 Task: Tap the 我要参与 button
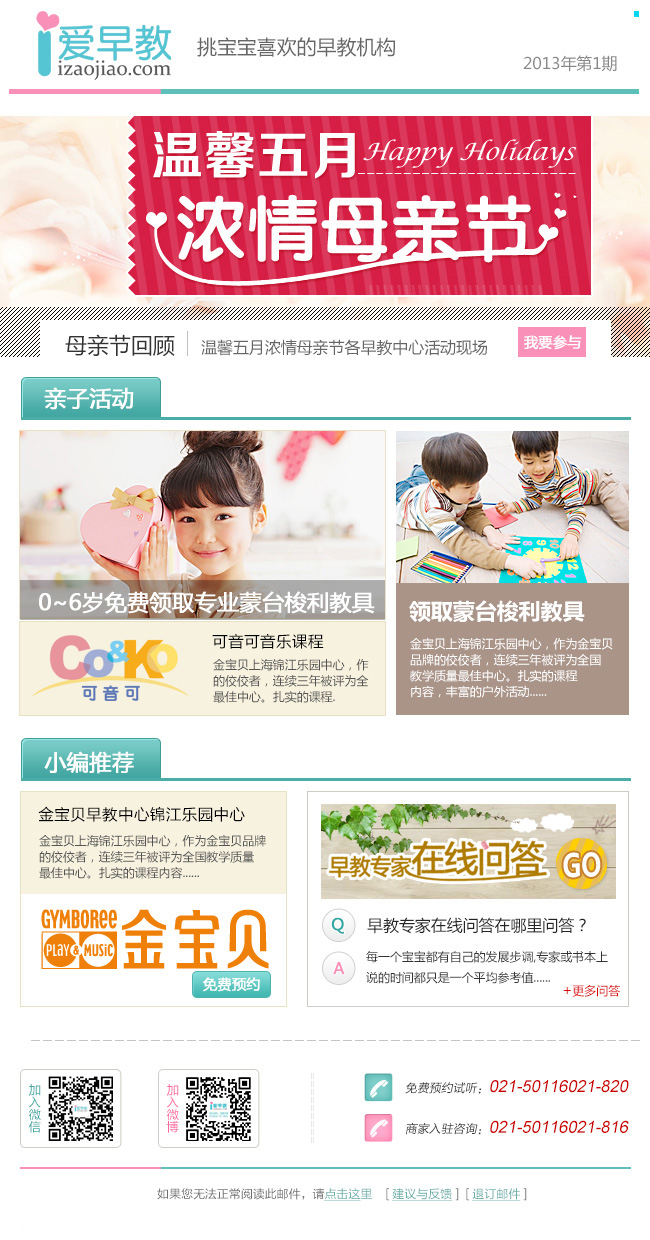tap(551, 342)
